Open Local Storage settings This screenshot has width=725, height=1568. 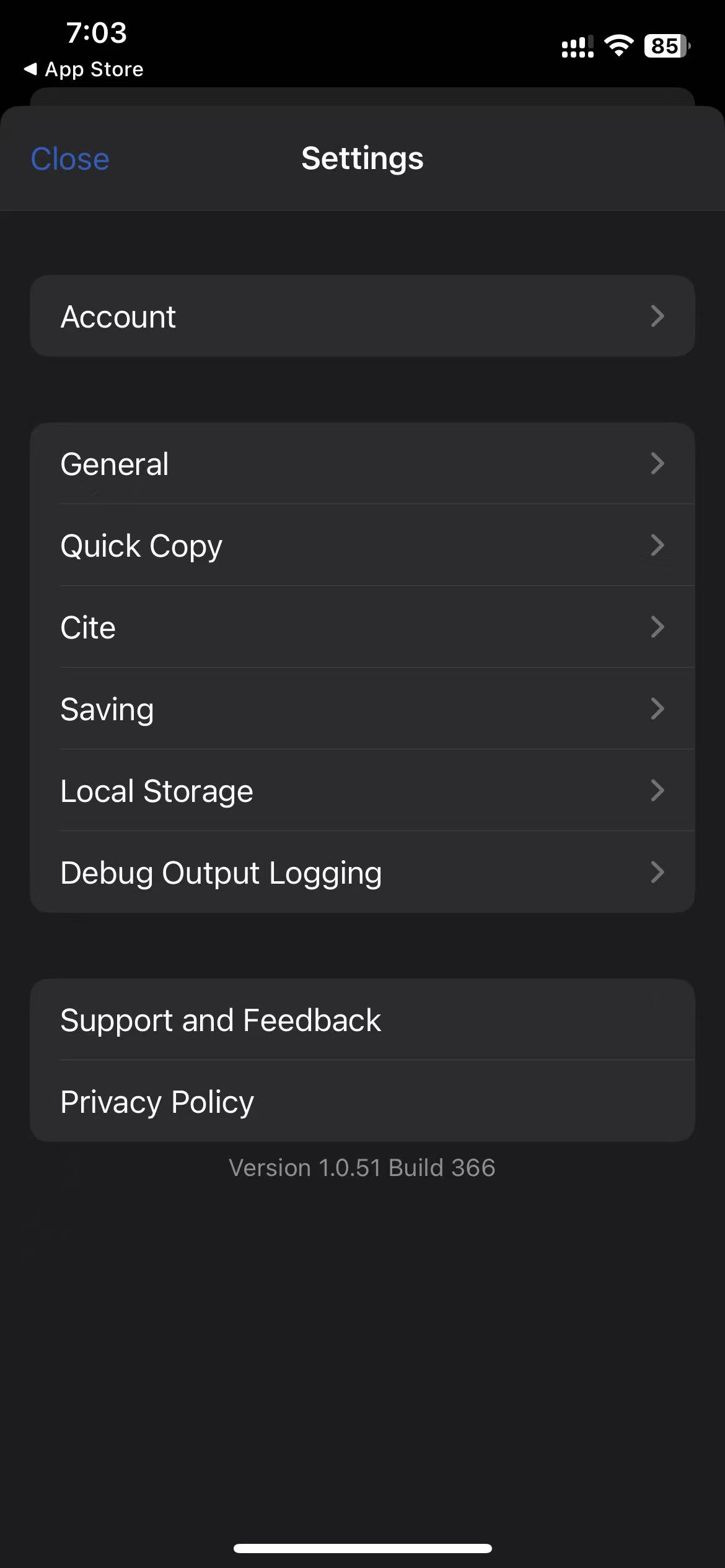[x=362, y=791]
